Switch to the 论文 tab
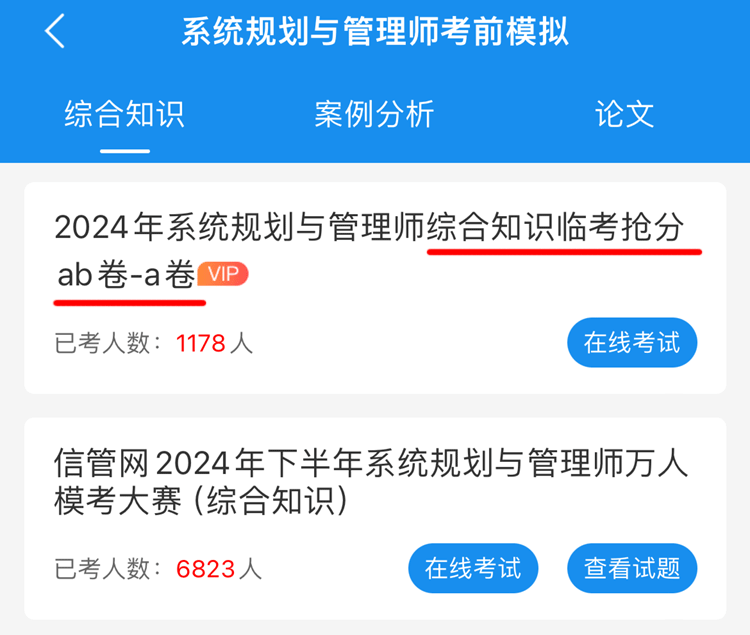 tap(624, 114)
